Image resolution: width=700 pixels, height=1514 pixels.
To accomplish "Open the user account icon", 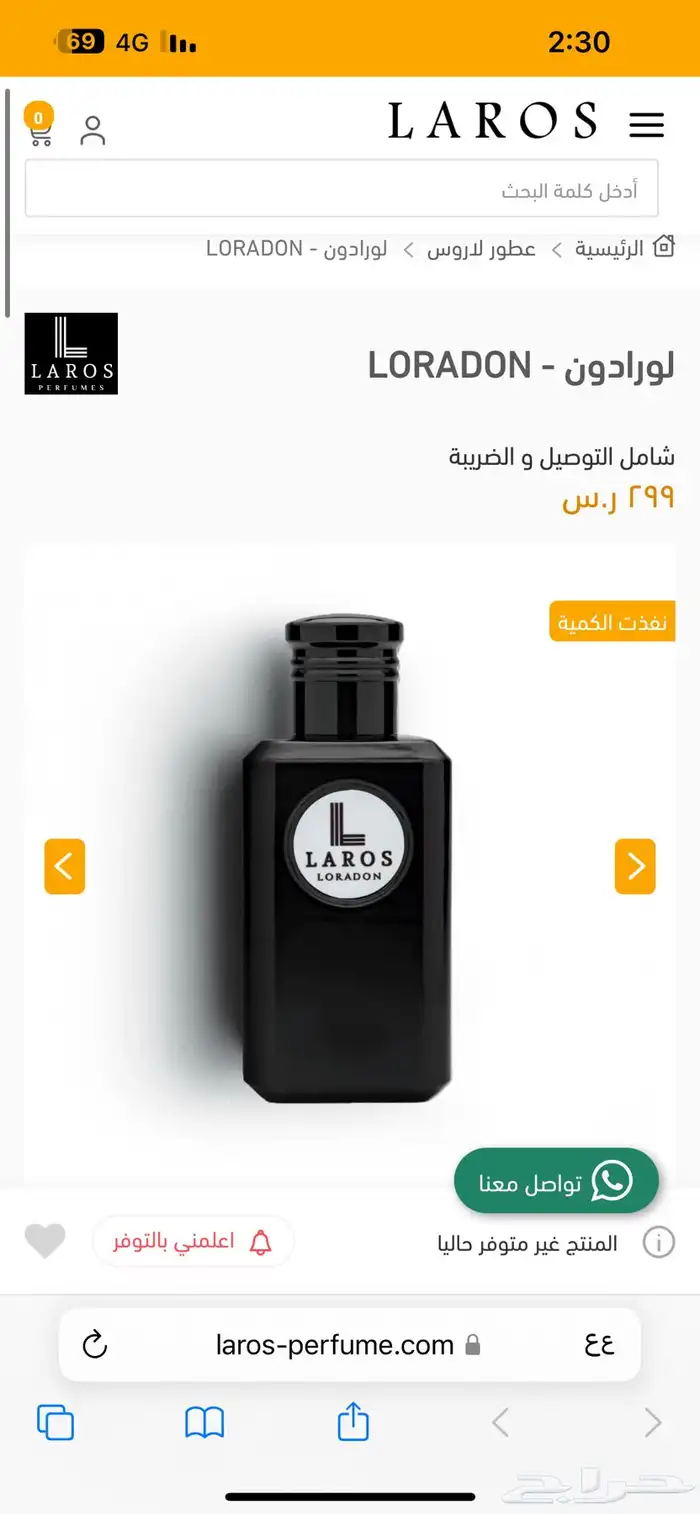I will [x=93, y=130].
